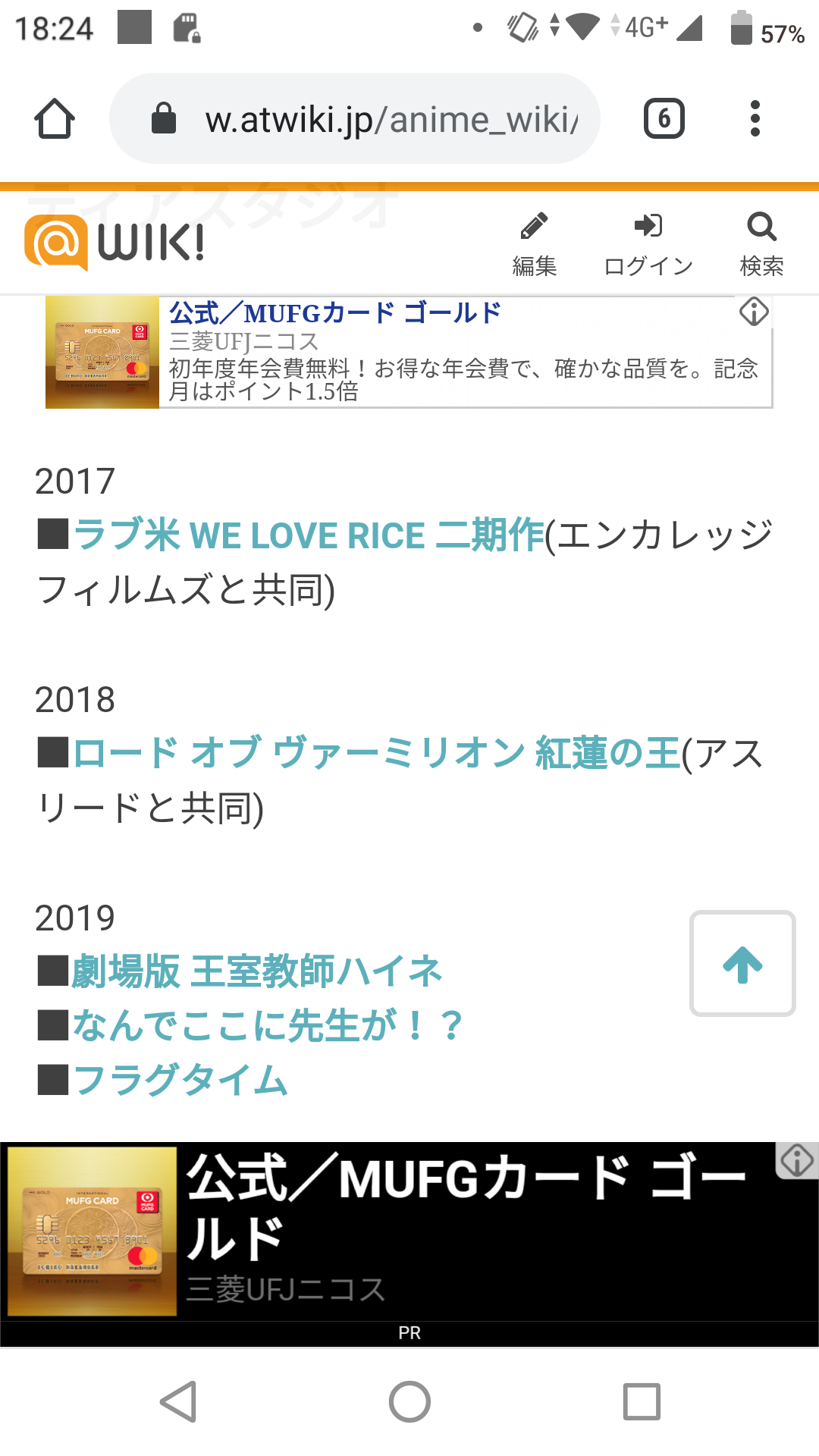Open the フラグタイム link
Screen dimensions: 819x1456
click(x=180, y=1081)
